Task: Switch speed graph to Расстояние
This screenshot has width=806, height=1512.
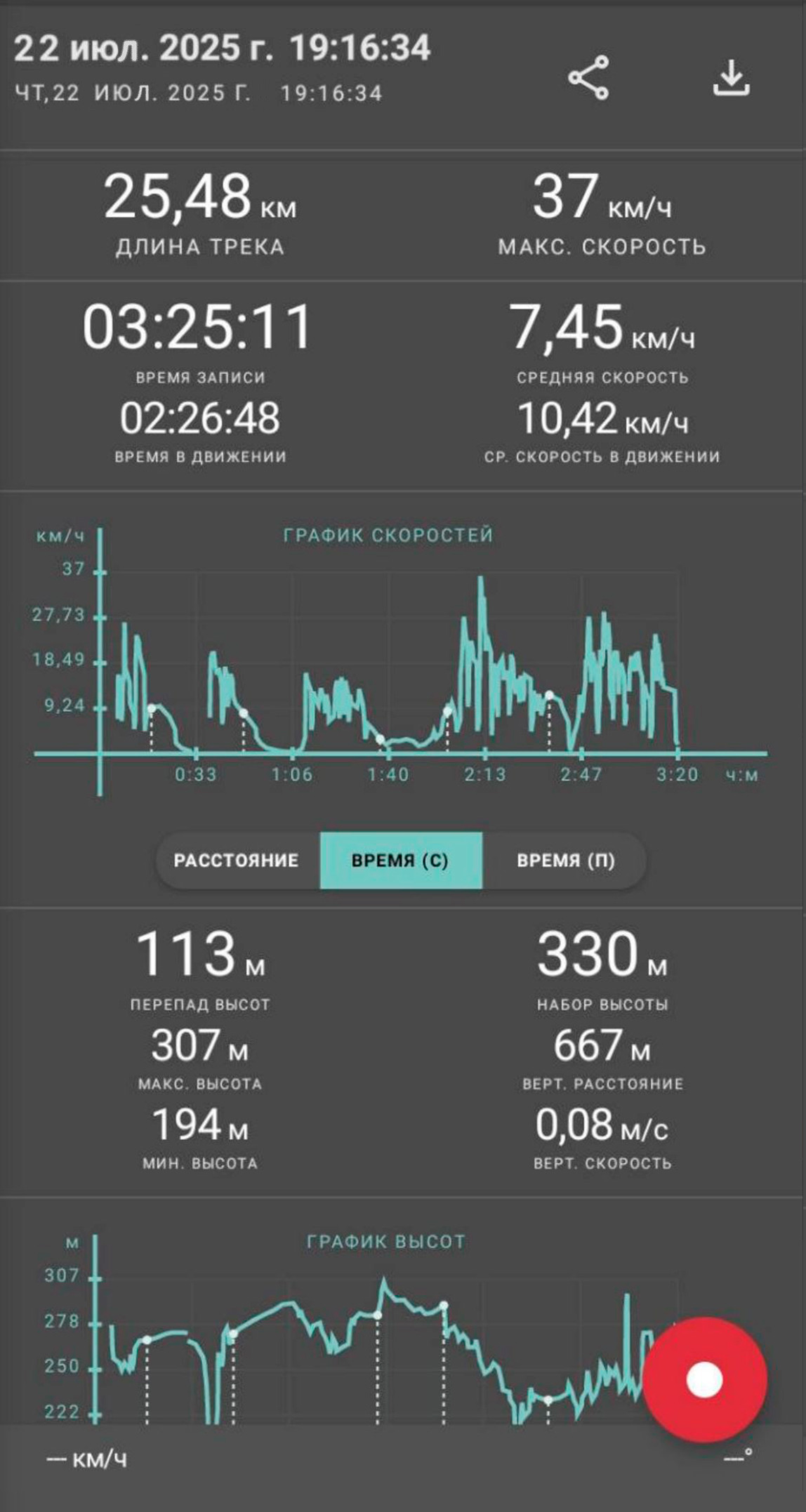Action: 237,861
